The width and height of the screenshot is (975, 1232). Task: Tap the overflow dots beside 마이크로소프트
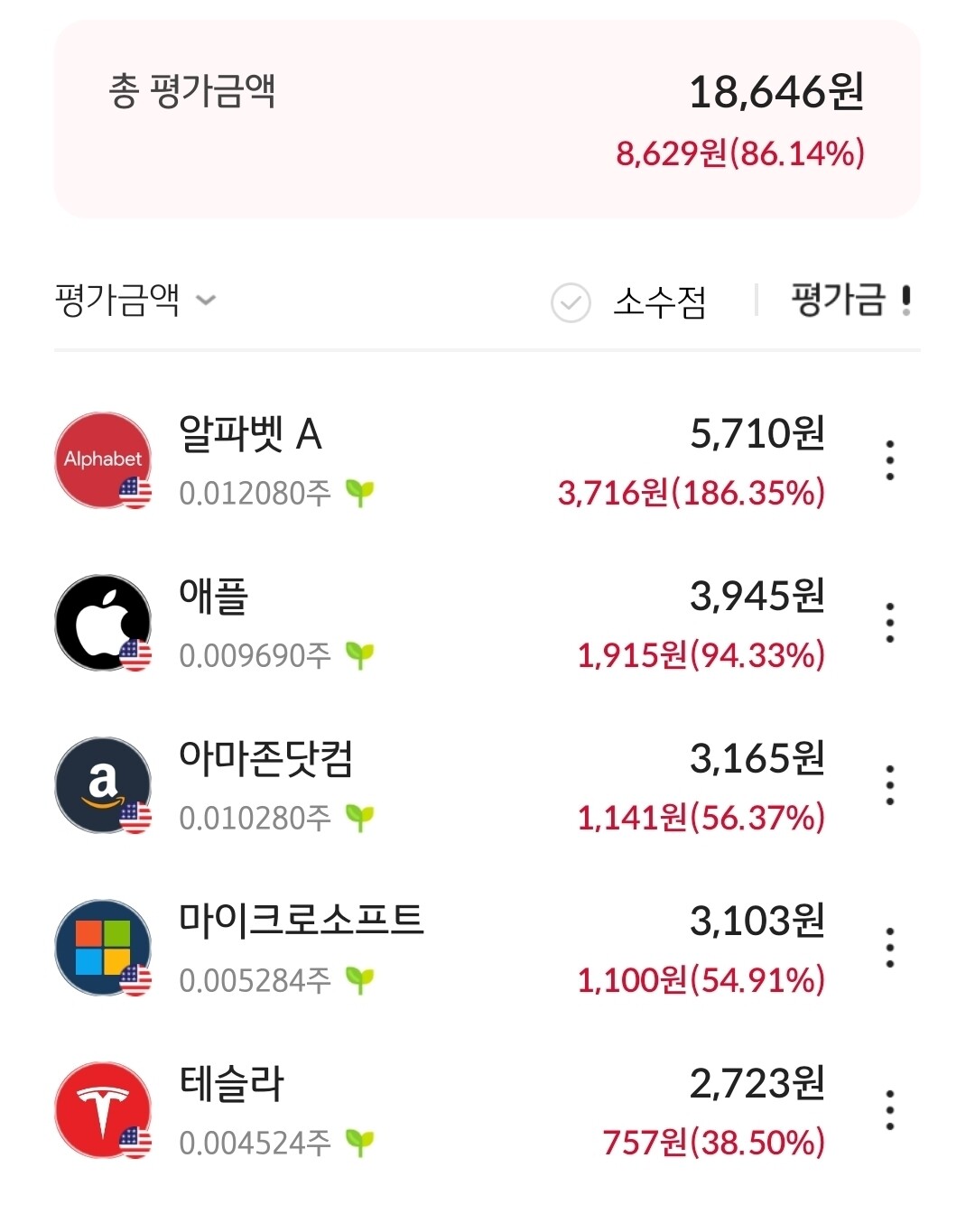click(890, 948)
